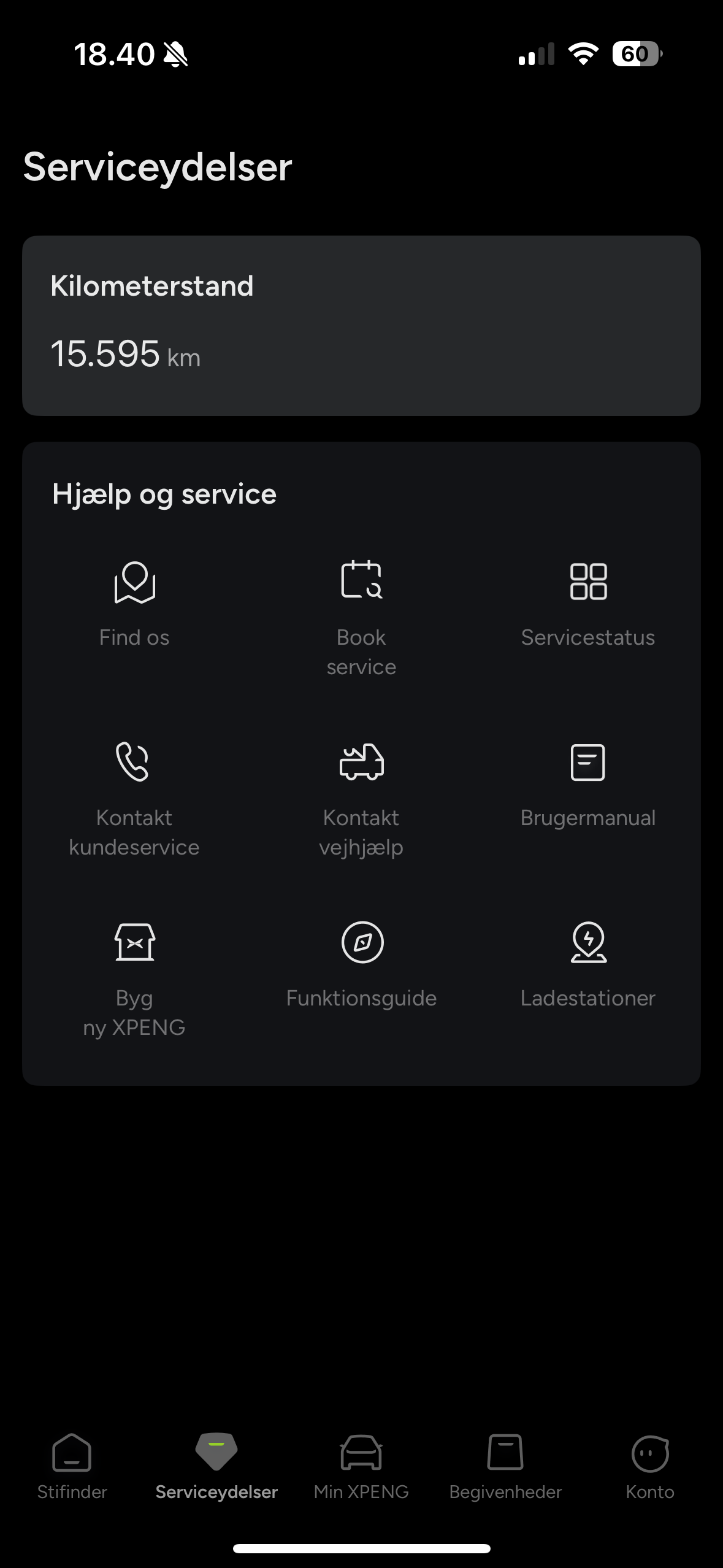Go to the Min XPENG tab

[x=361, y=1466]
